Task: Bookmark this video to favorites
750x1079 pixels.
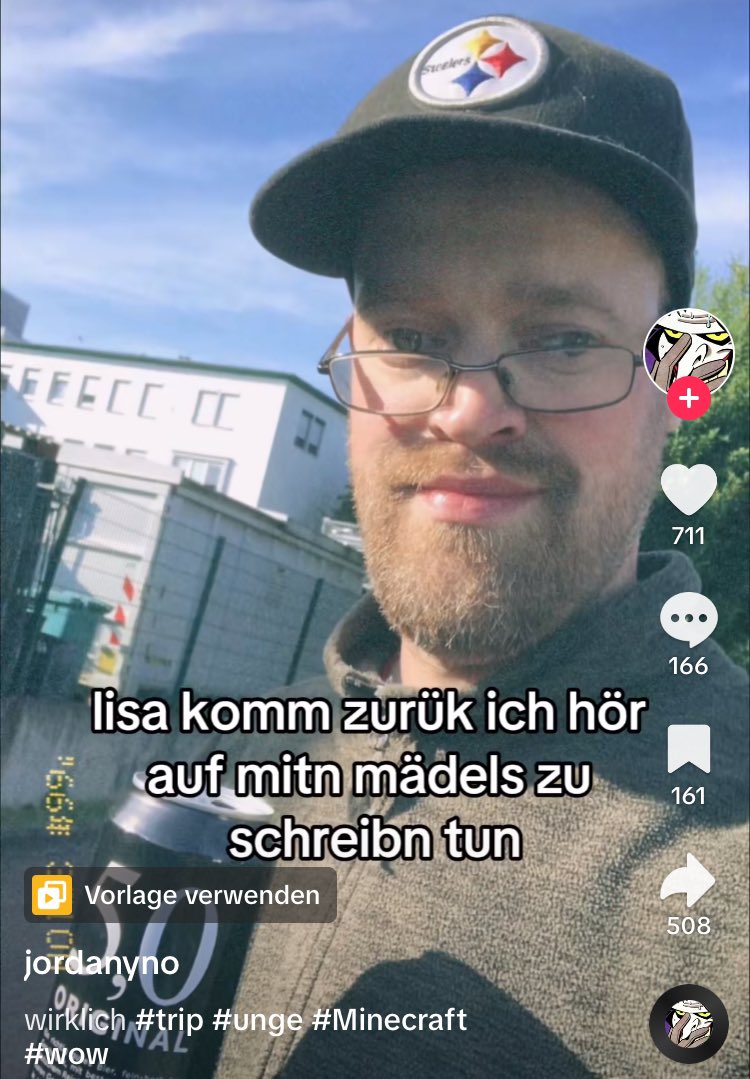Action: click(689, 750)
